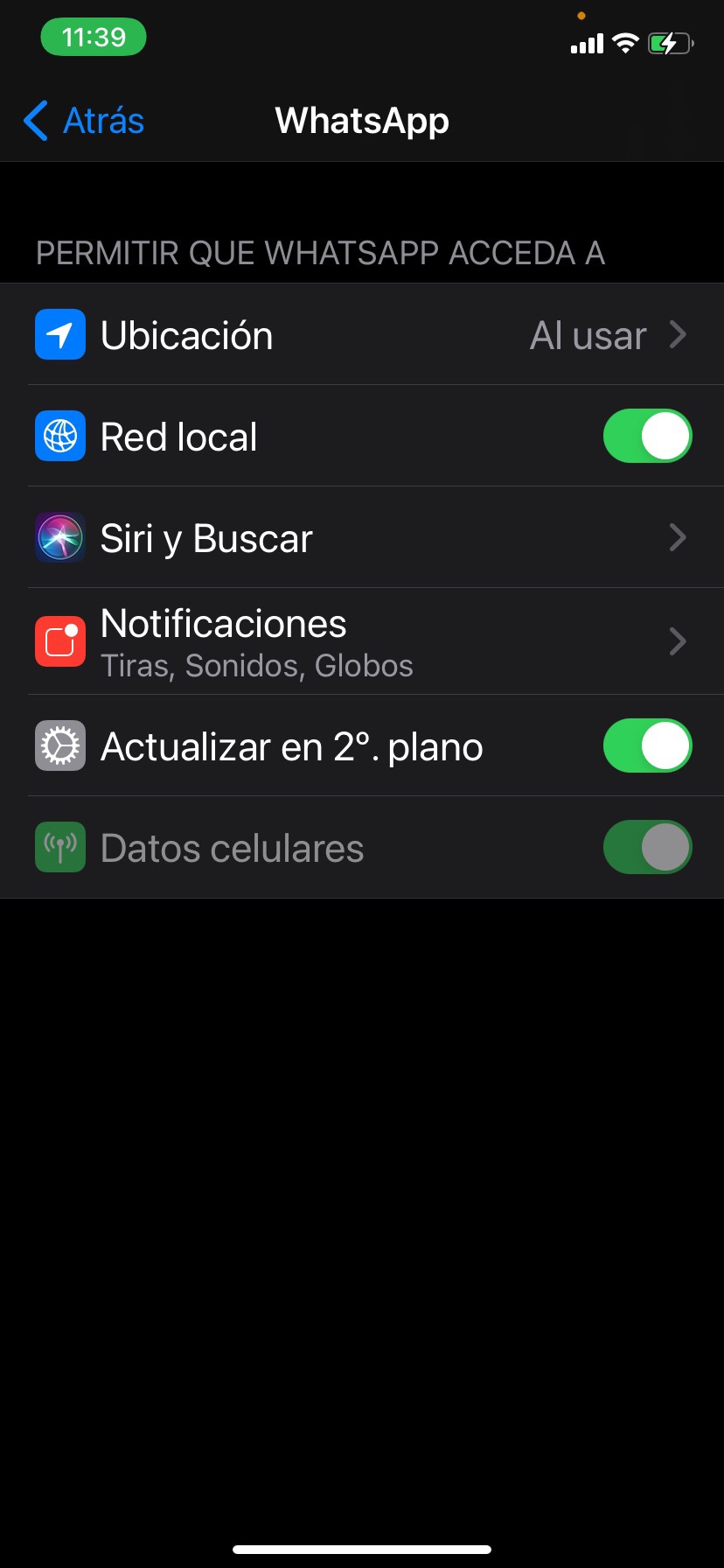
Task: Open Notificaciones settings
Action: point(362,641)
